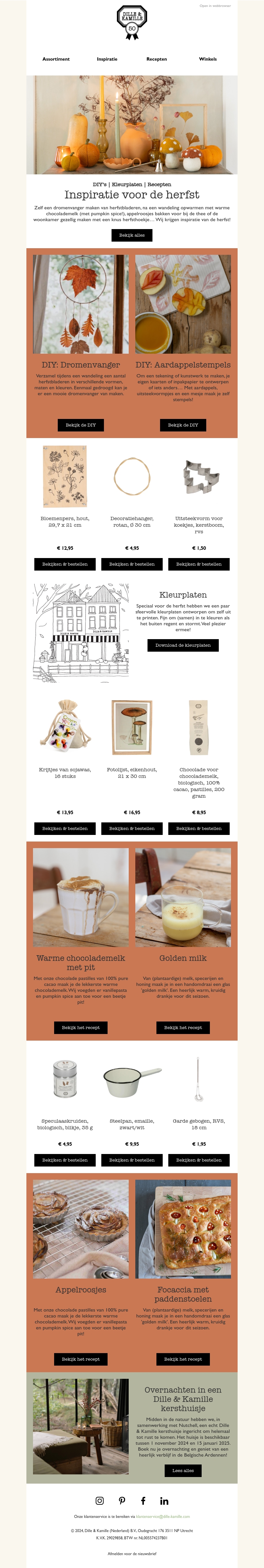Screen dimensions: 264x1568
Task: Select Winkels in the top menu
Action: tap(208, 59)
